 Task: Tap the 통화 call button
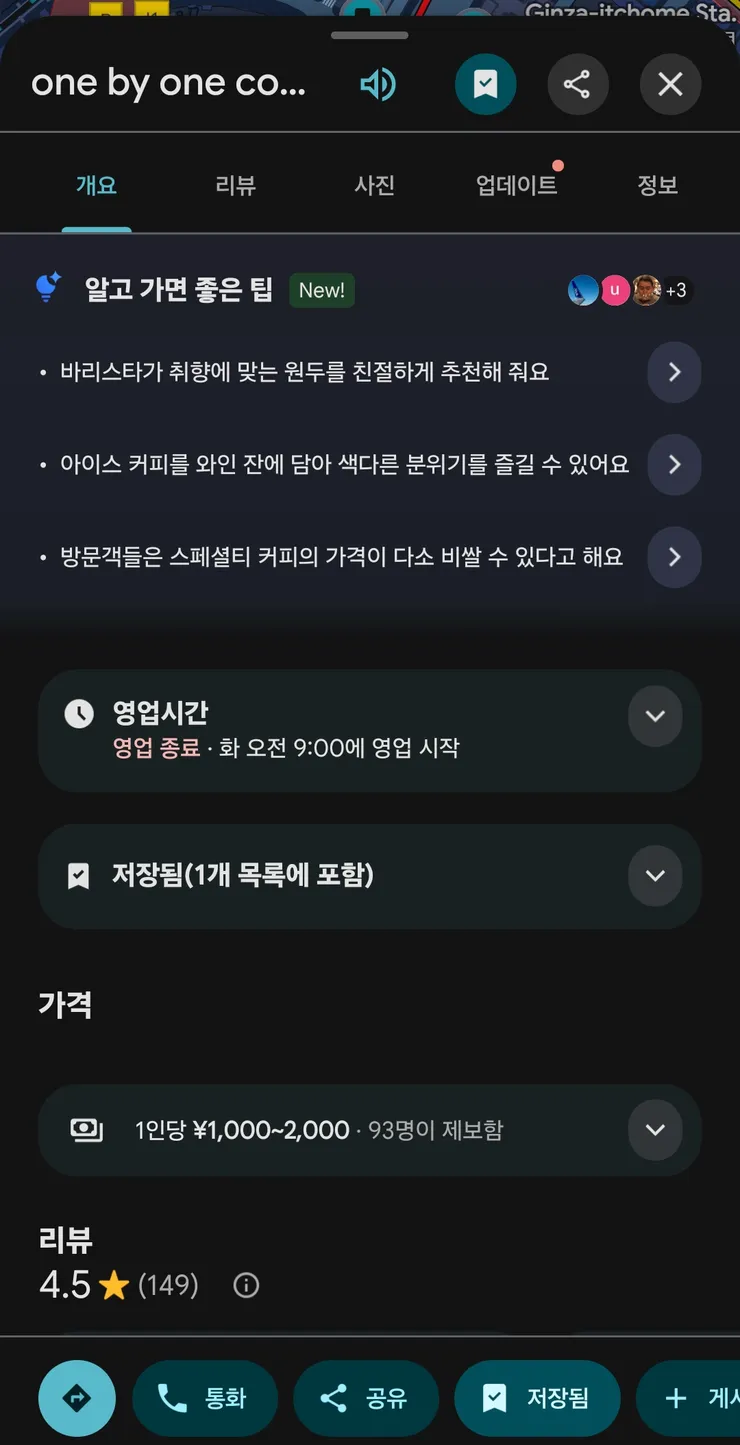[x=205, y=1398]
